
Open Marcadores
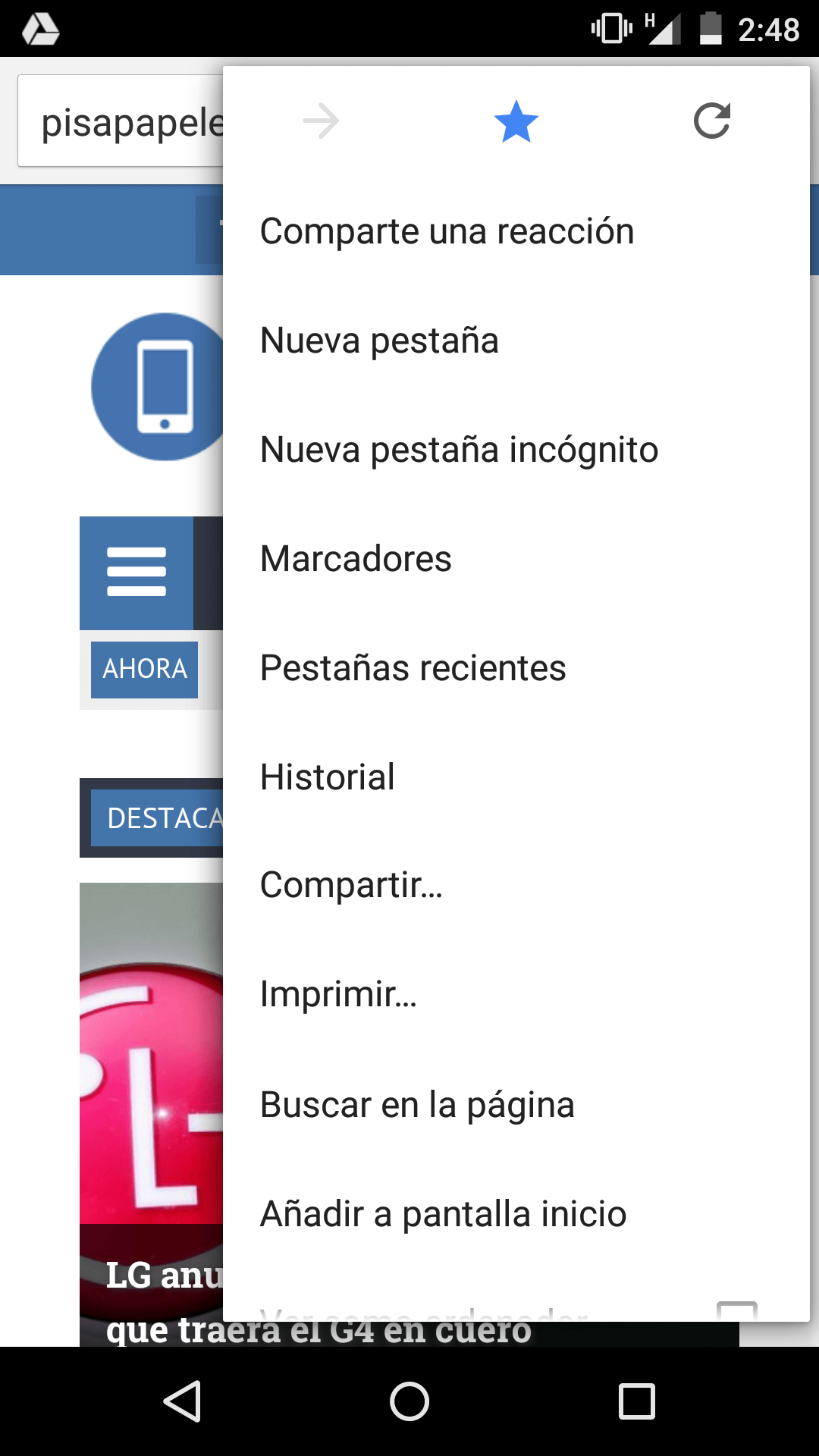[x=516, y=559]
